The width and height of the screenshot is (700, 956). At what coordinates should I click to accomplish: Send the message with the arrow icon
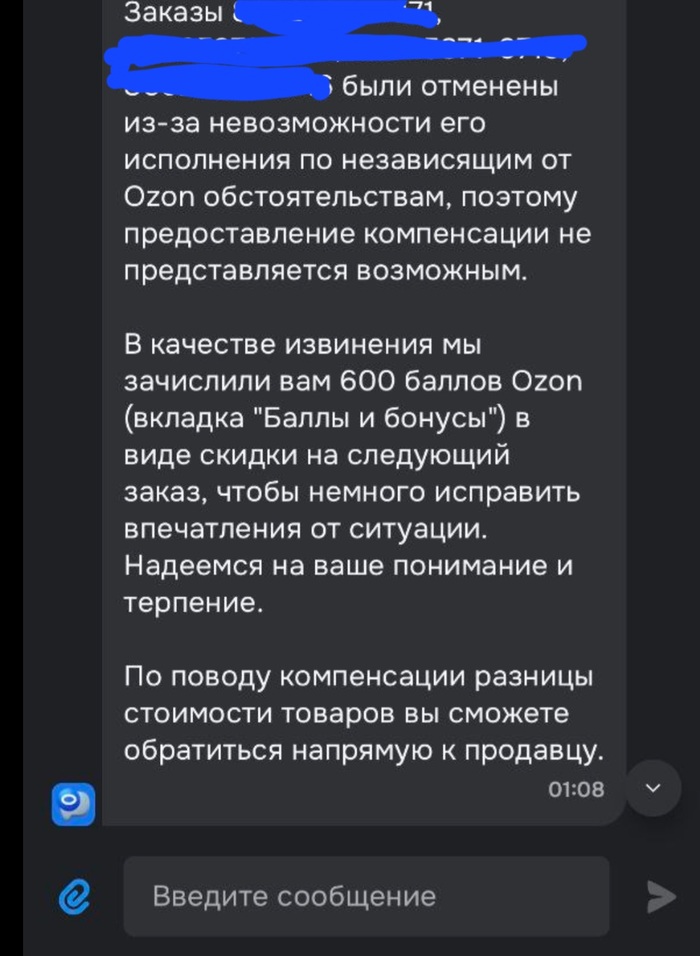[x=660, y=896]
